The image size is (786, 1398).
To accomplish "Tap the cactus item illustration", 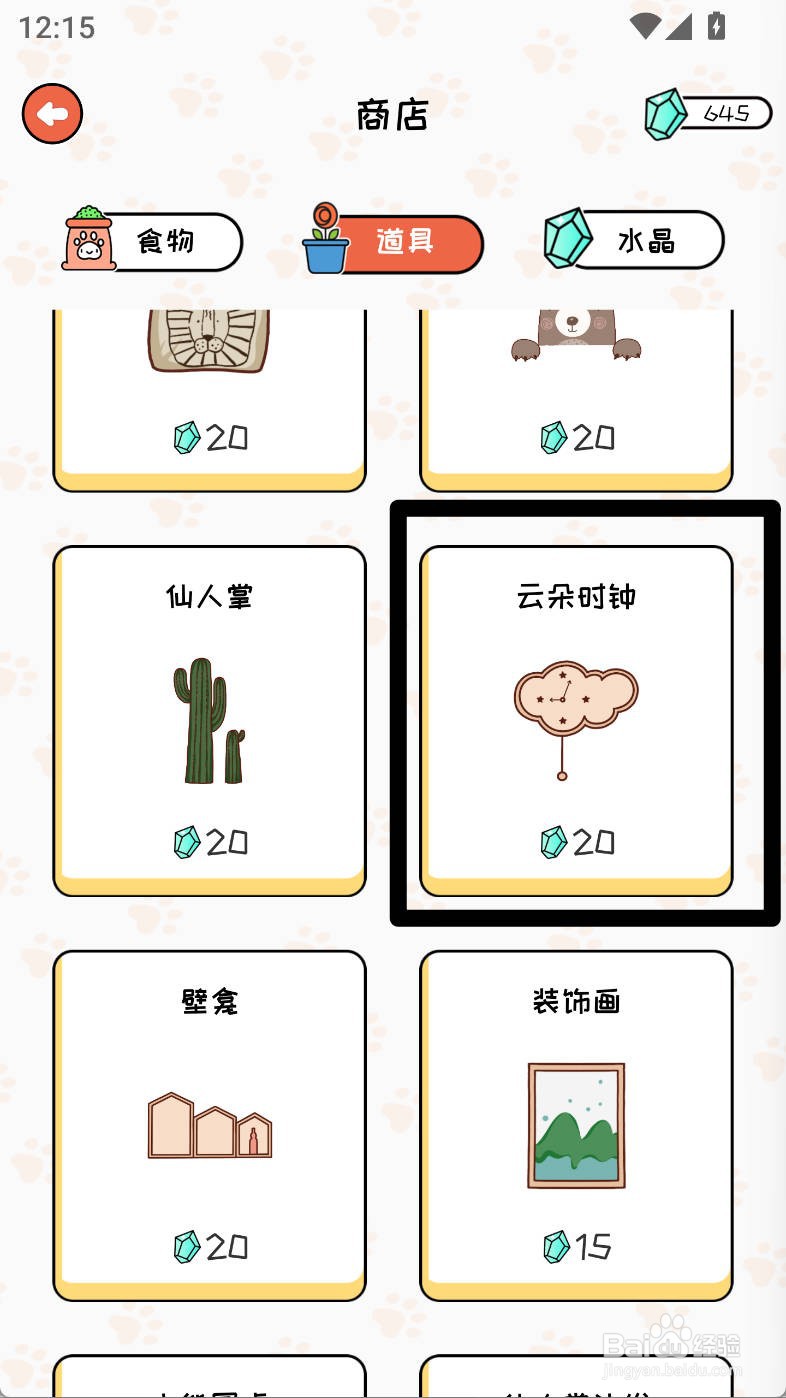I will [208, 720].
